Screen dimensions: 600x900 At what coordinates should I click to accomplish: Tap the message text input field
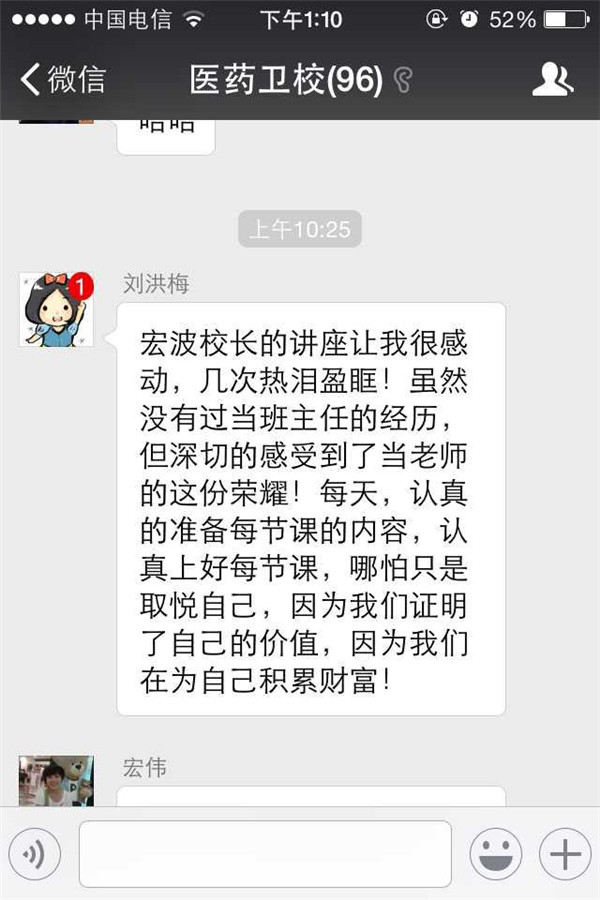pos(265,854)
